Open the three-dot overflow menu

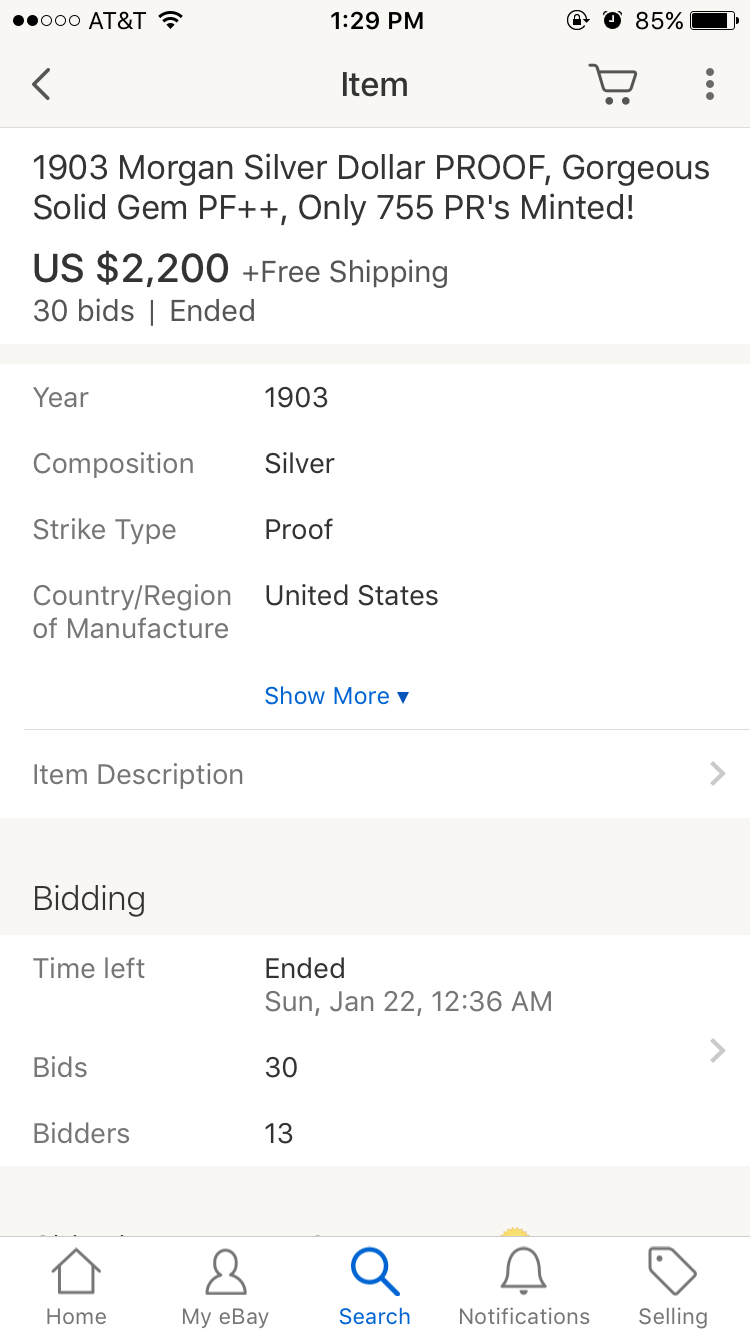click(709, 84)
